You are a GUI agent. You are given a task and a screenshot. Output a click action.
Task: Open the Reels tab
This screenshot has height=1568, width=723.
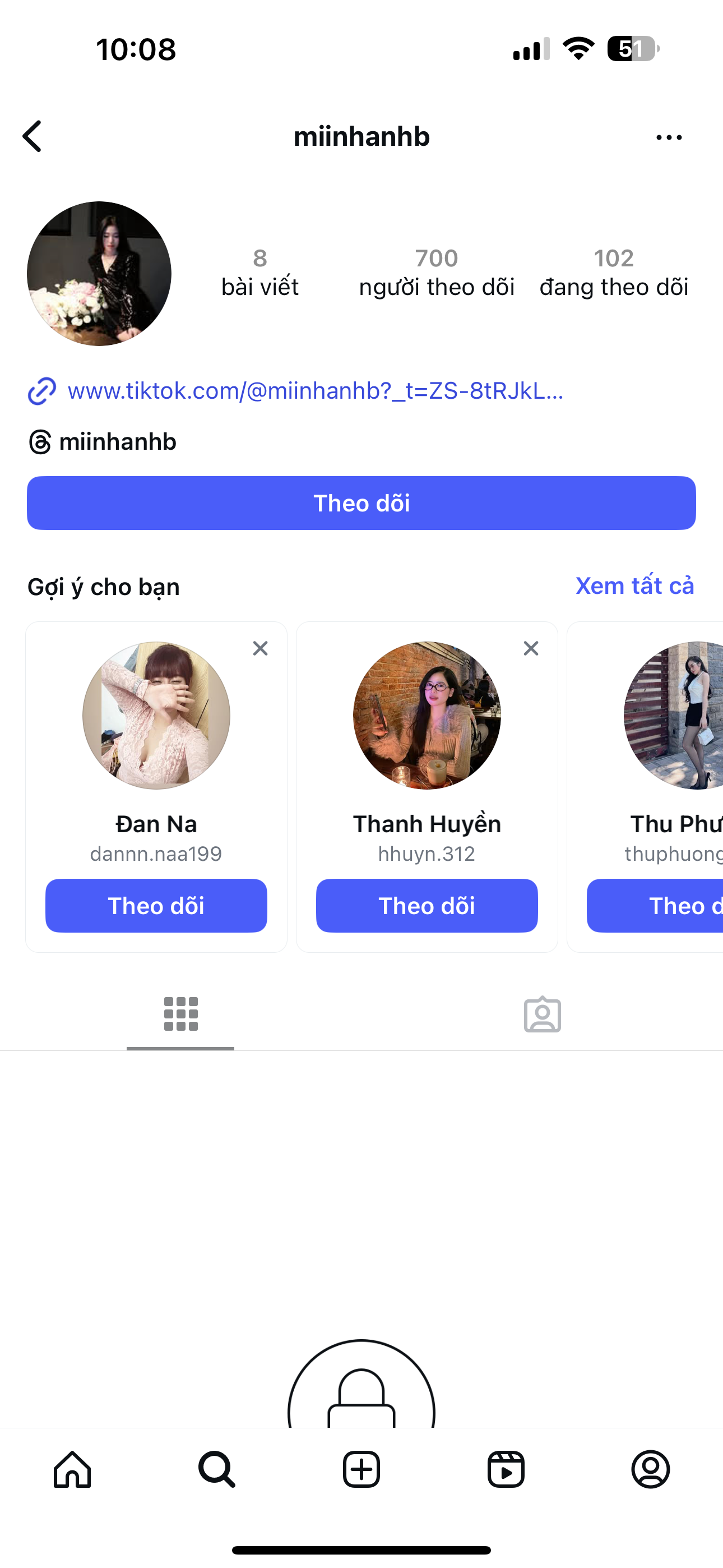(506, 1469)
